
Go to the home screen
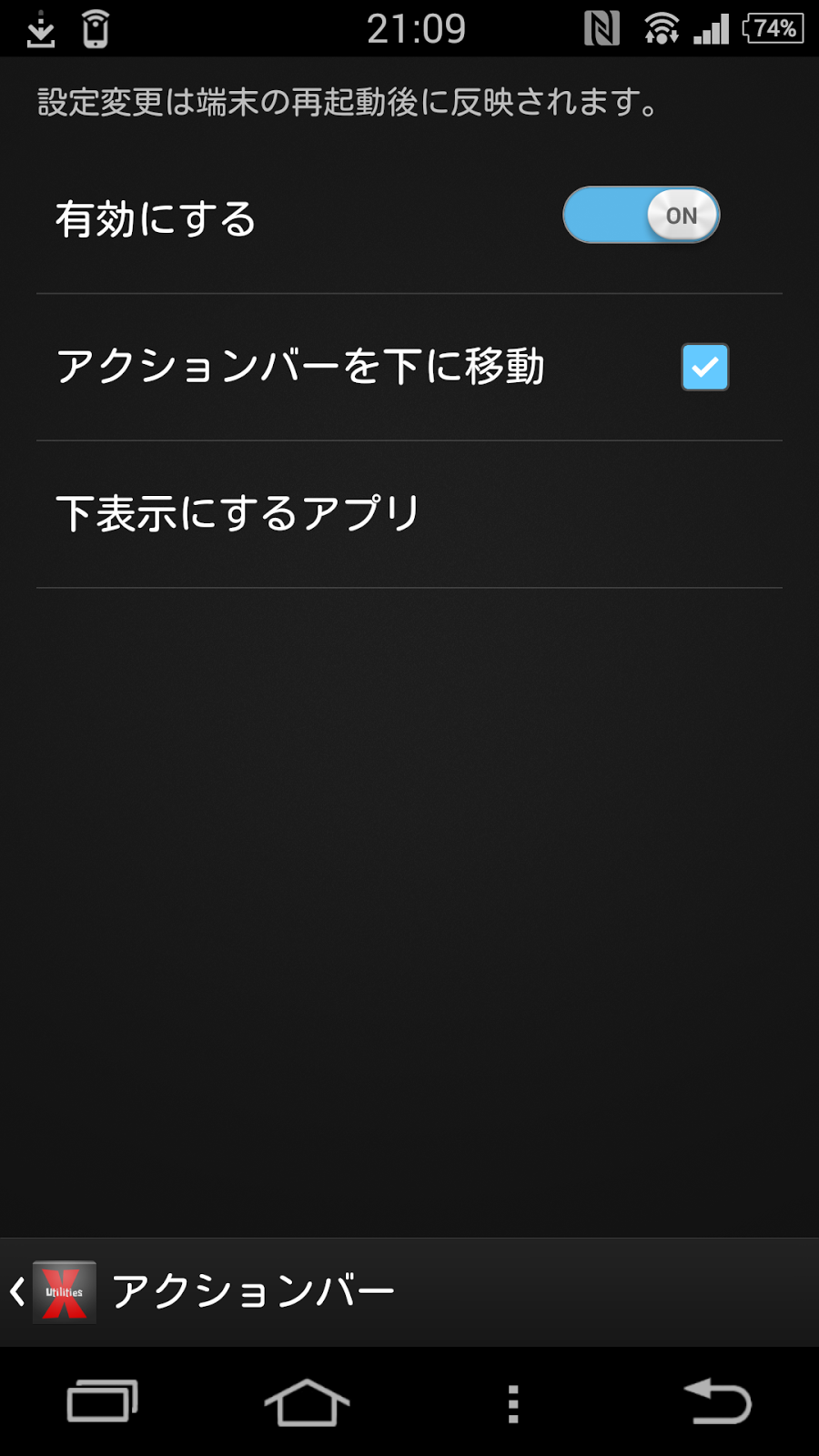pyautogui.click(x=307, y=1401)
